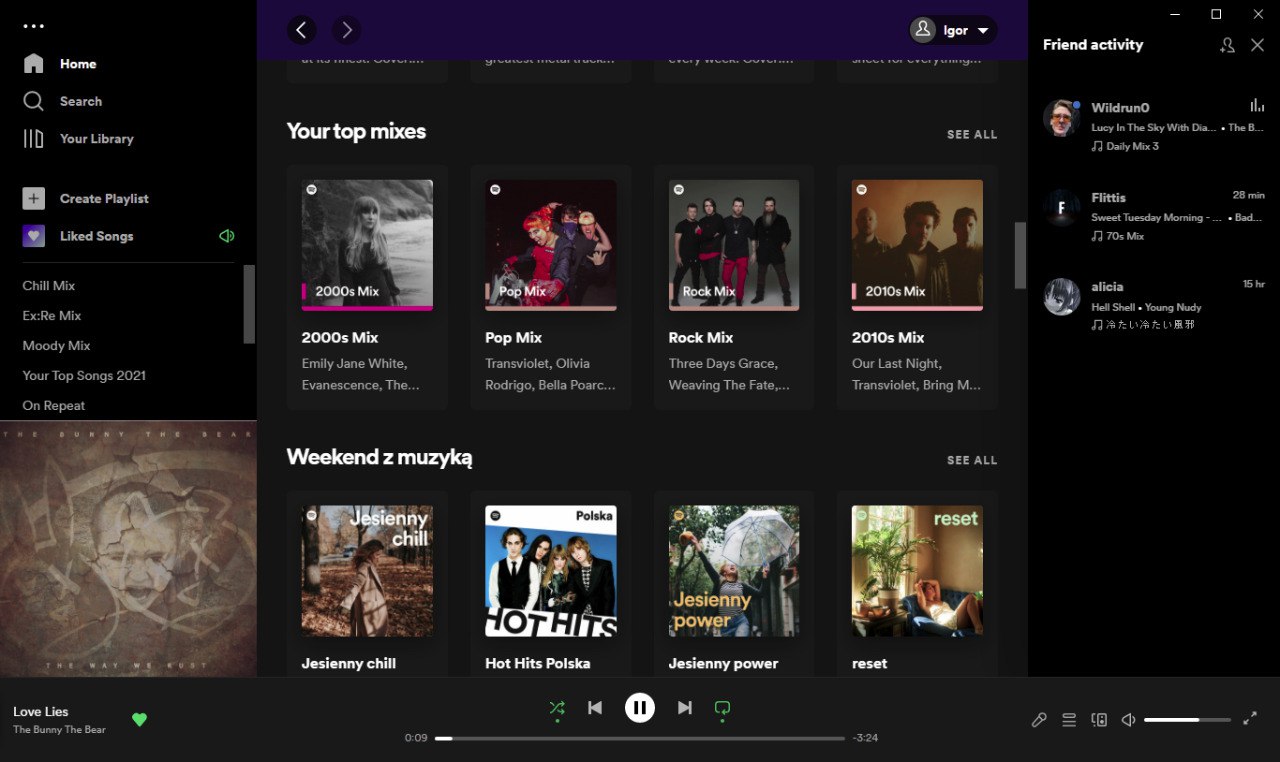Open the Search page
Image resolution: width=1280 pixels, height=762 pixels.
pyautogui.click(x=80, y=101)
